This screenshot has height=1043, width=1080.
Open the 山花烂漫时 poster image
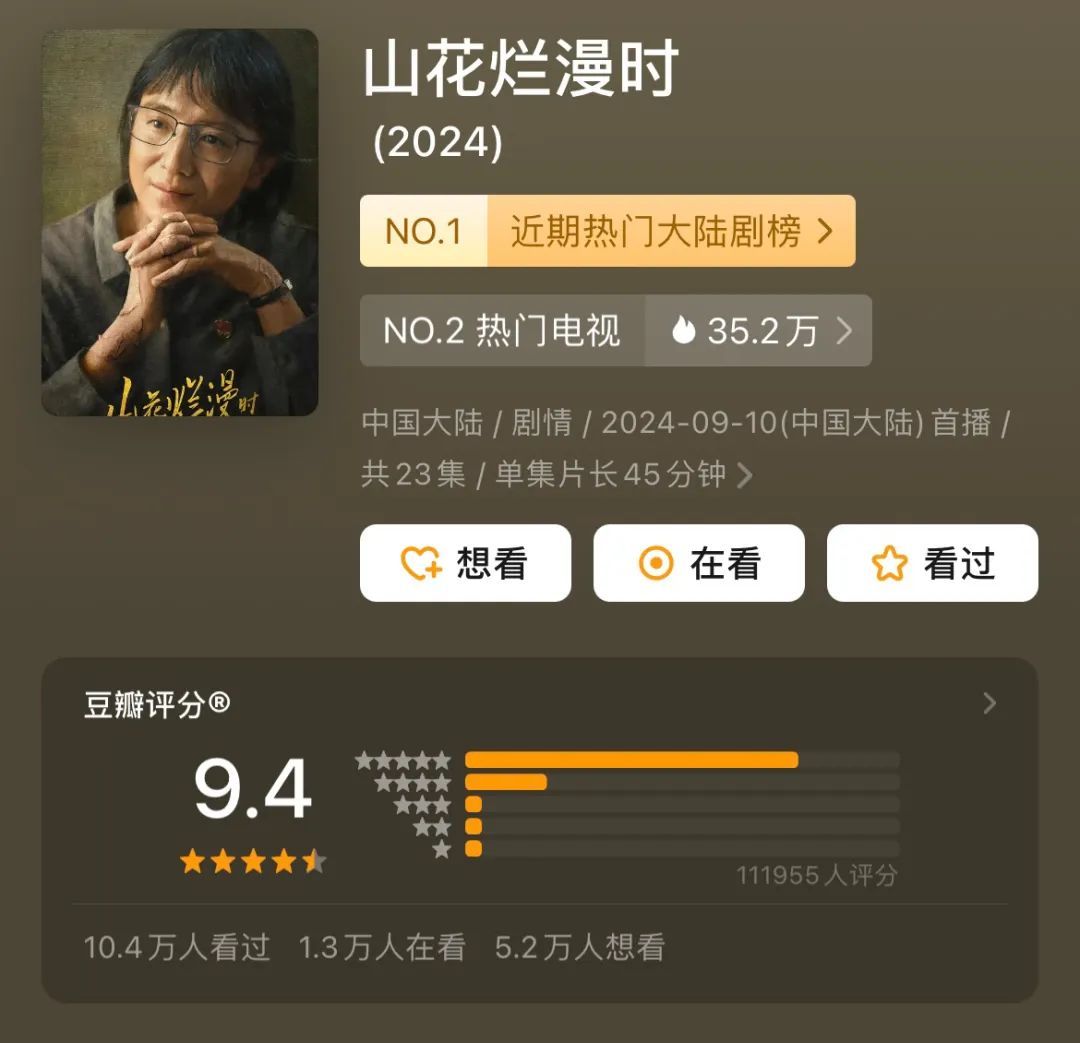180,222
